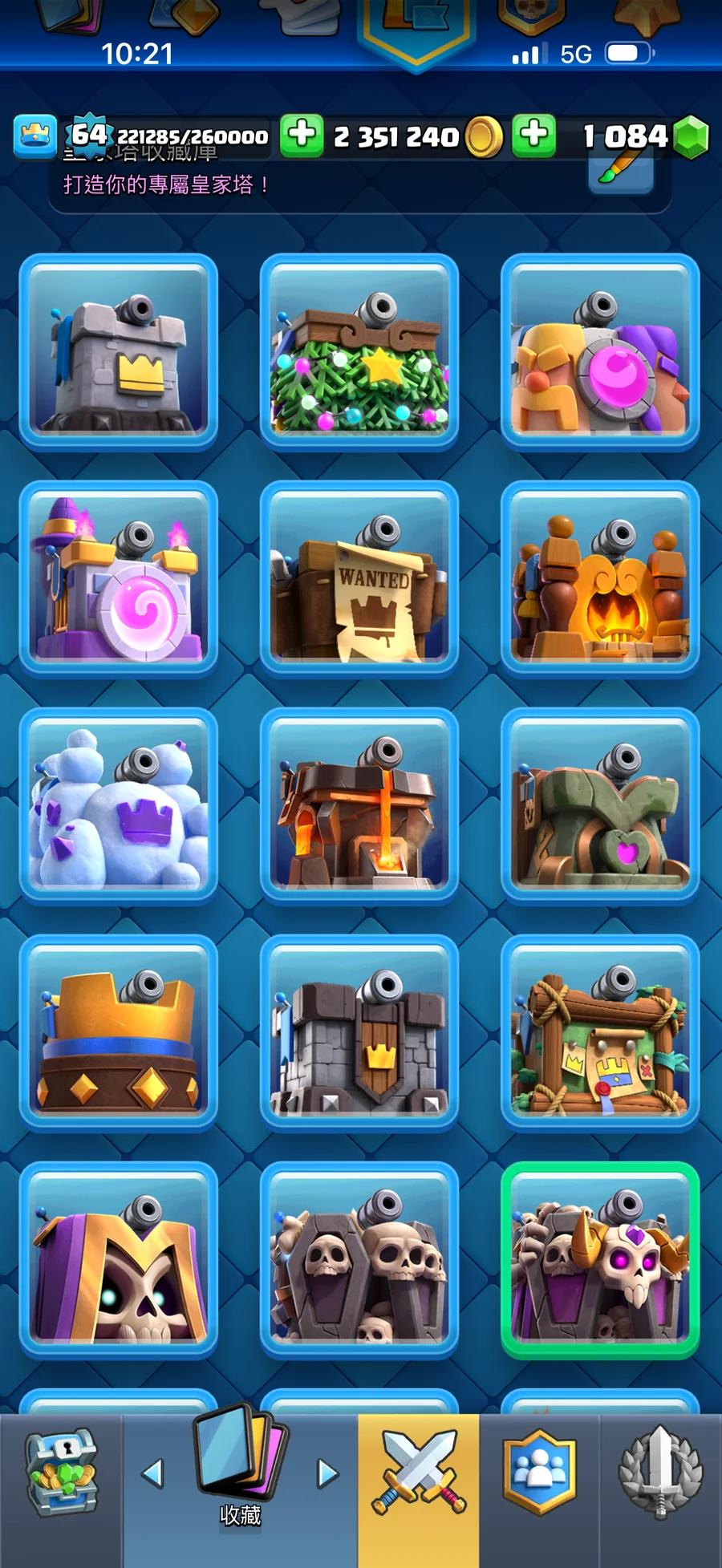Select the golden crown tower skin
This screenshot has width=722, height=1568.
(x=119, y=1033)
